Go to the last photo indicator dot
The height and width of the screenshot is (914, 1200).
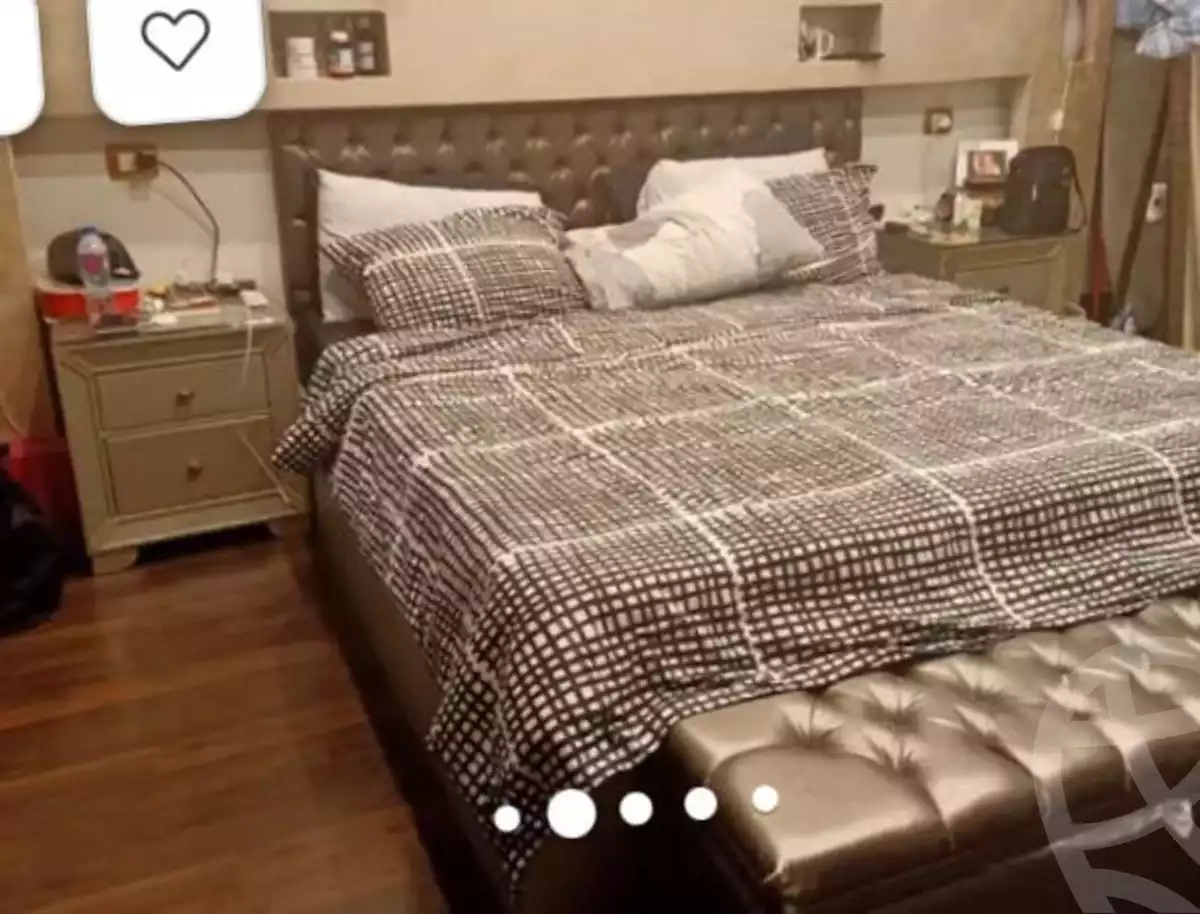pos(765,798)
